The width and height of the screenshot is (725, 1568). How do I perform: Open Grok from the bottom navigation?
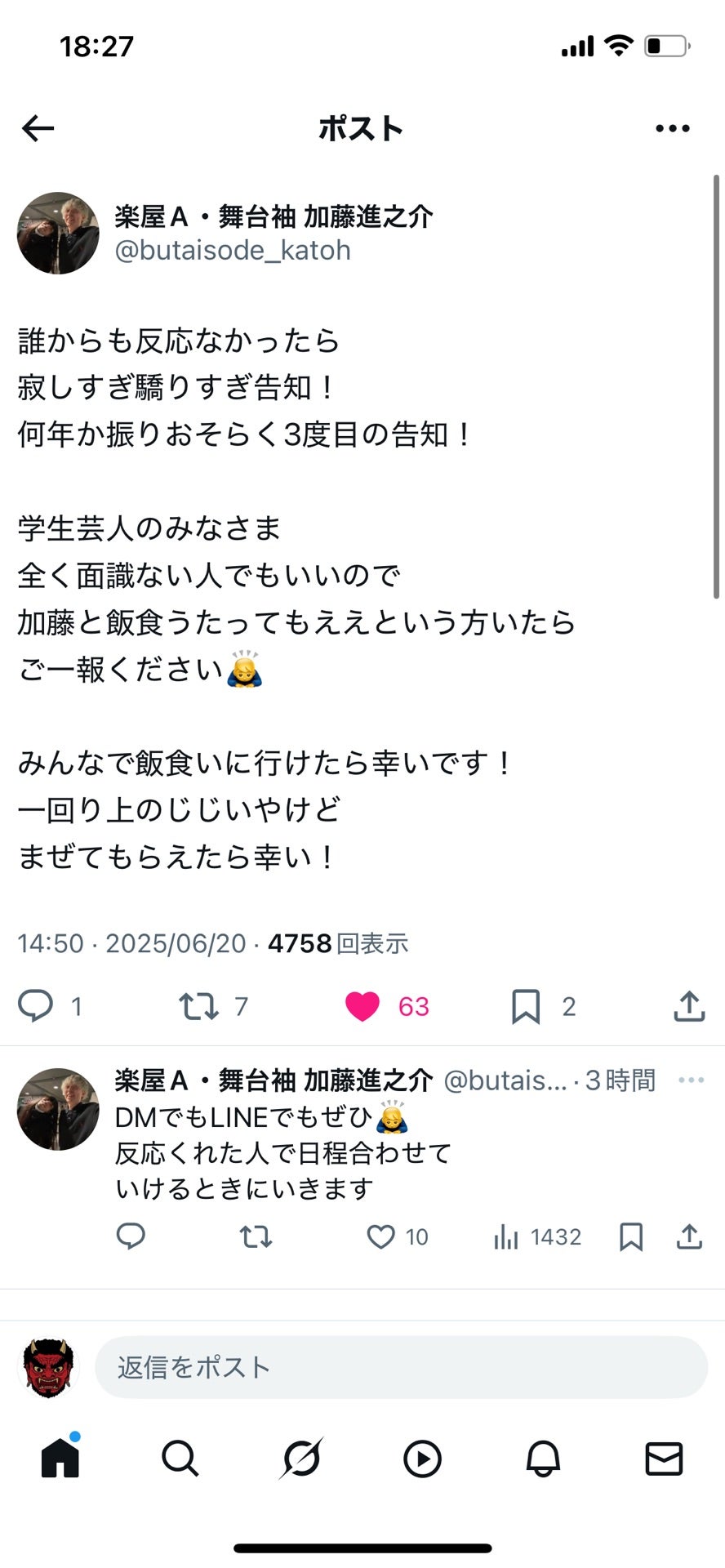pos(301,1459)
